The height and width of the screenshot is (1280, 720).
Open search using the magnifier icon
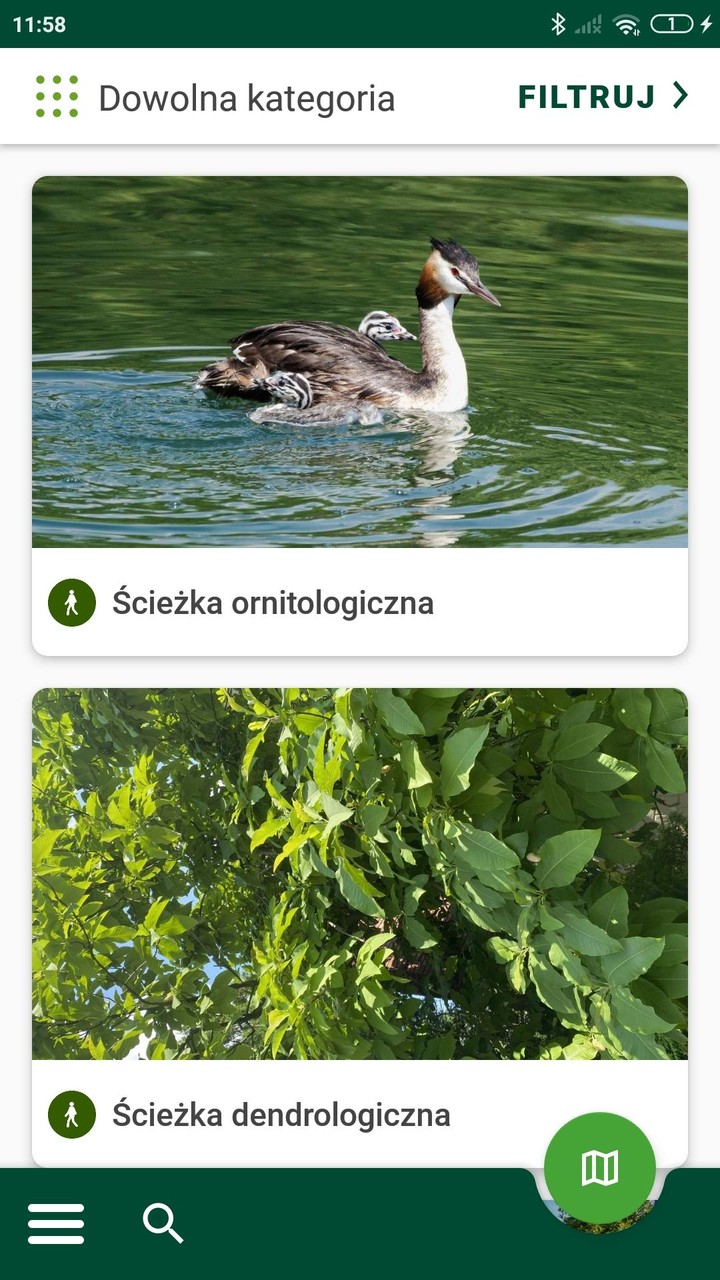pos(163,1222)
